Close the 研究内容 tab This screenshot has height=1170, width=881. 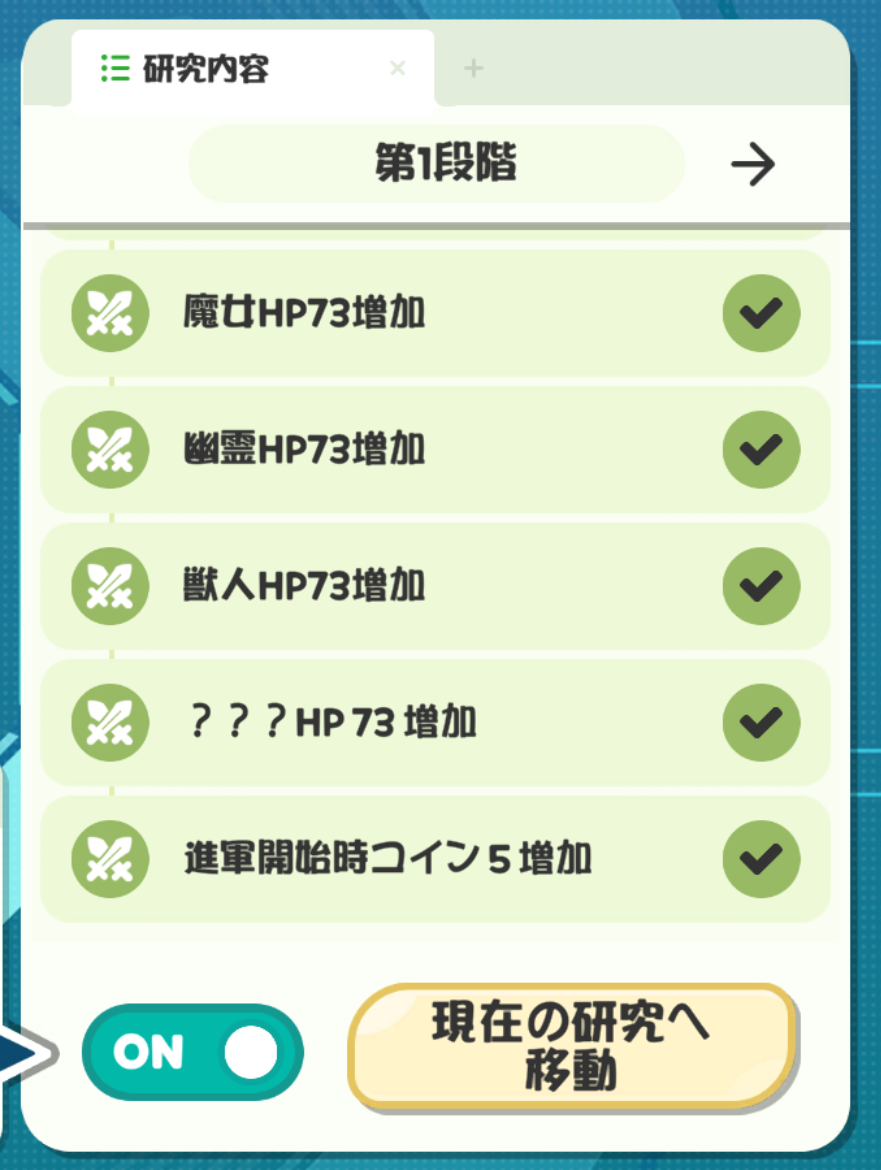tap(397, 68)
